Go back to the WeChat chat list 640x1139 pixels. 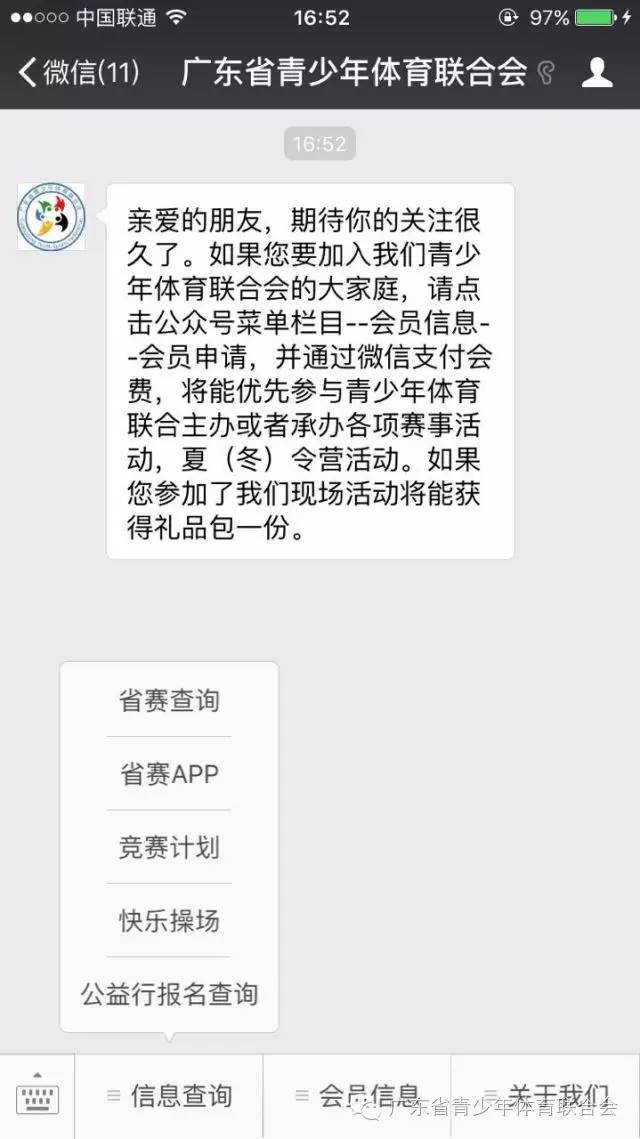[x=78, y=72]
